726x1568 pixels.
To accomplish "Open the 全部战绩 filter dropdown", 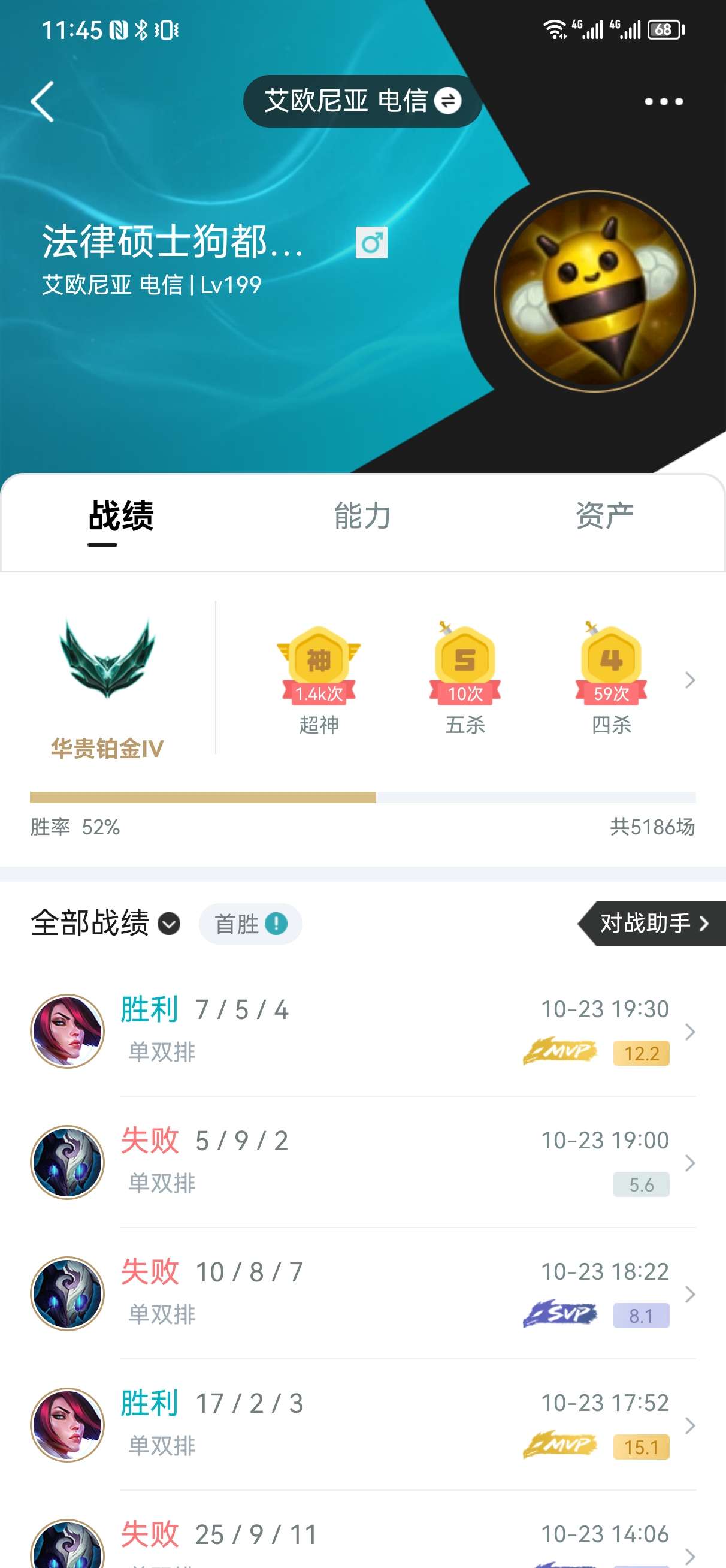I will (x=105, y=924).
